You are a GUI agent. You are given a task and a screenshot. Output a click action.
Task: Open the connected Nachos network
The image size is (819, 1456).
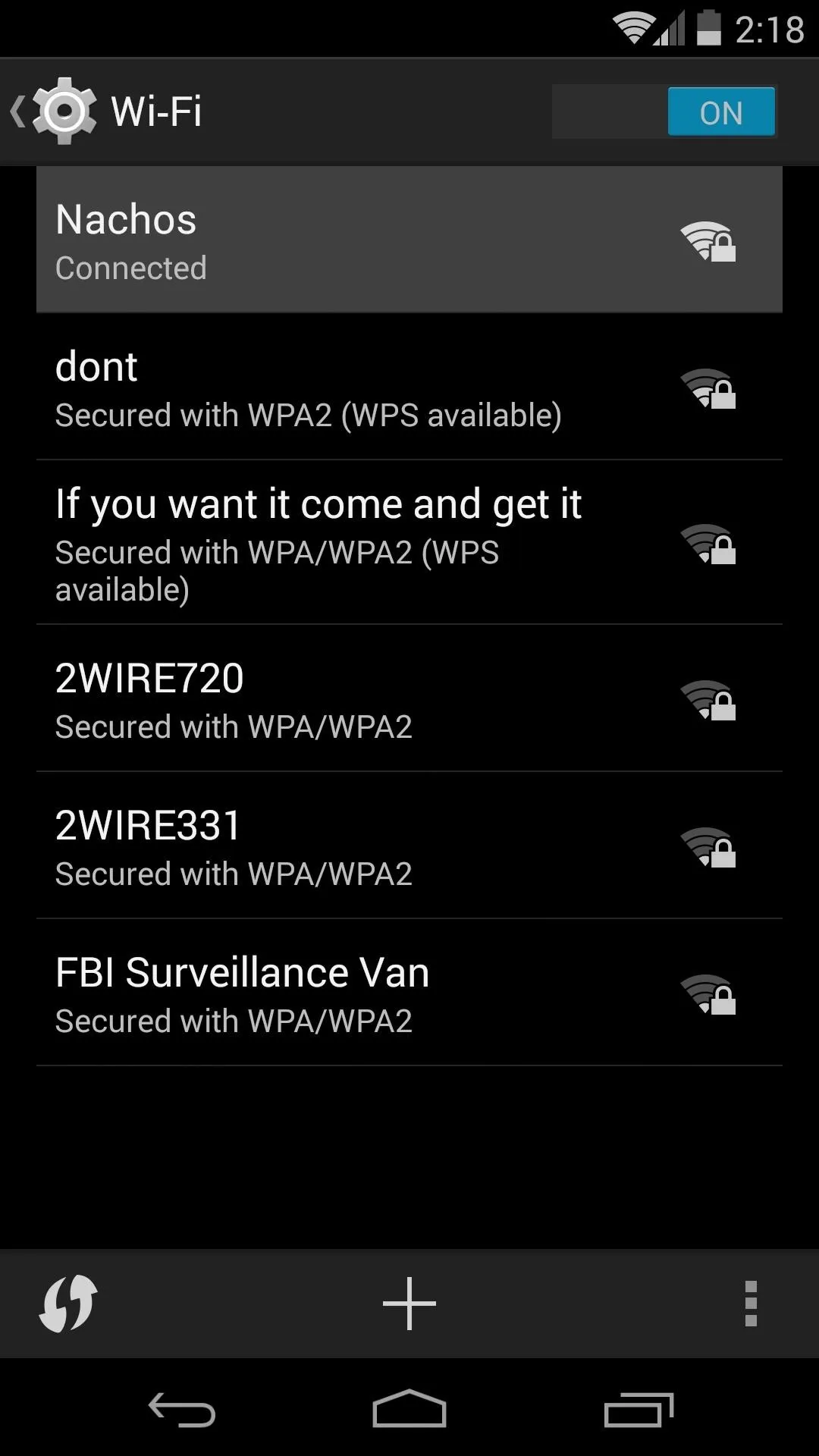click(x=409, y=240)
